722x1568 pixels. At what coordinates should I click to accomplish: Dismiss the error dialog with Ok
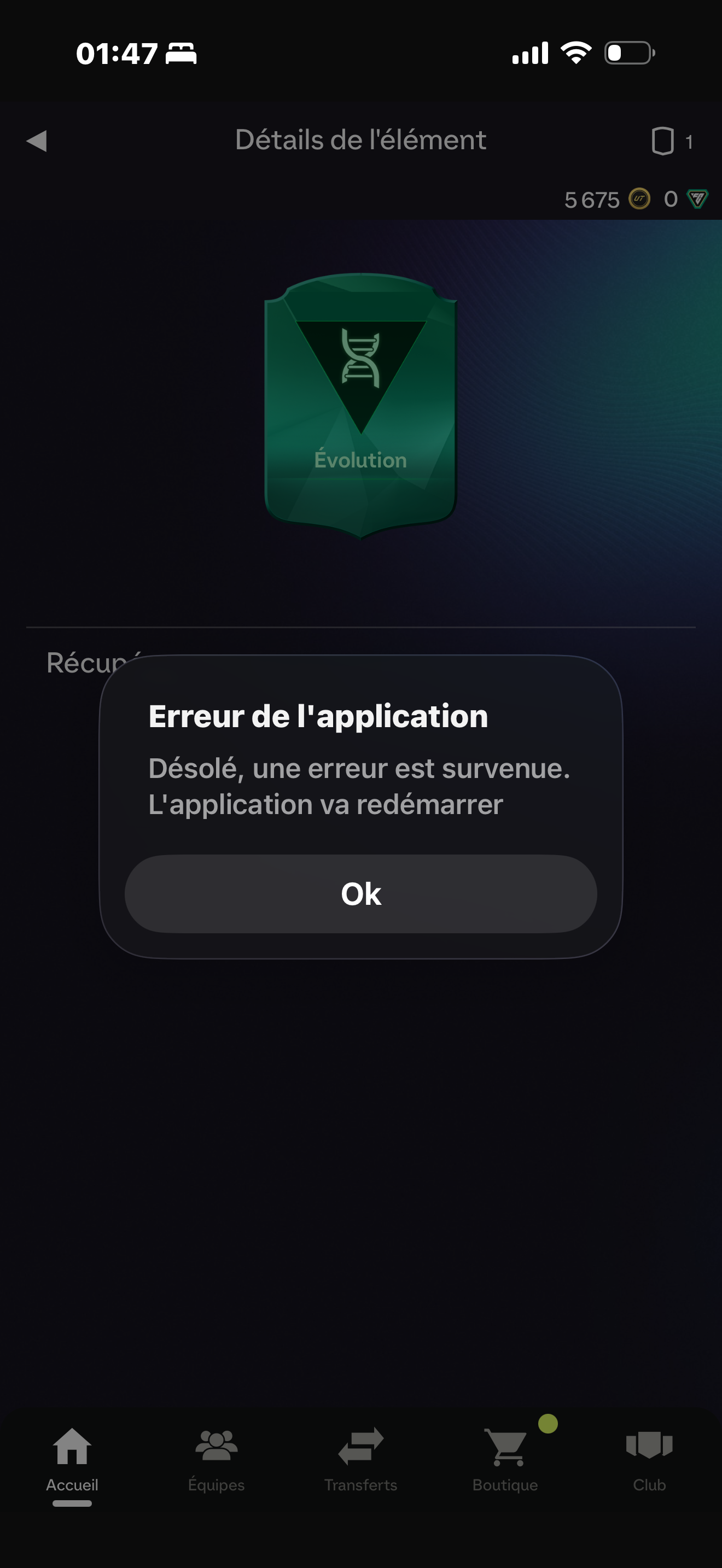tap(360, 893)
